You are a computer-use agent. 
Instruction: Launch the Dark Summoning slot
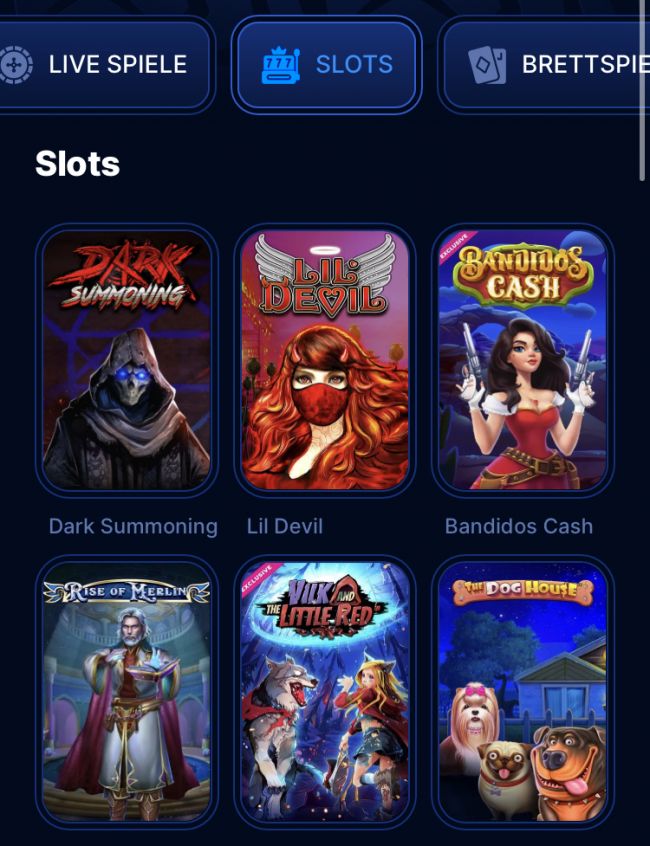(x=127, y=360)
